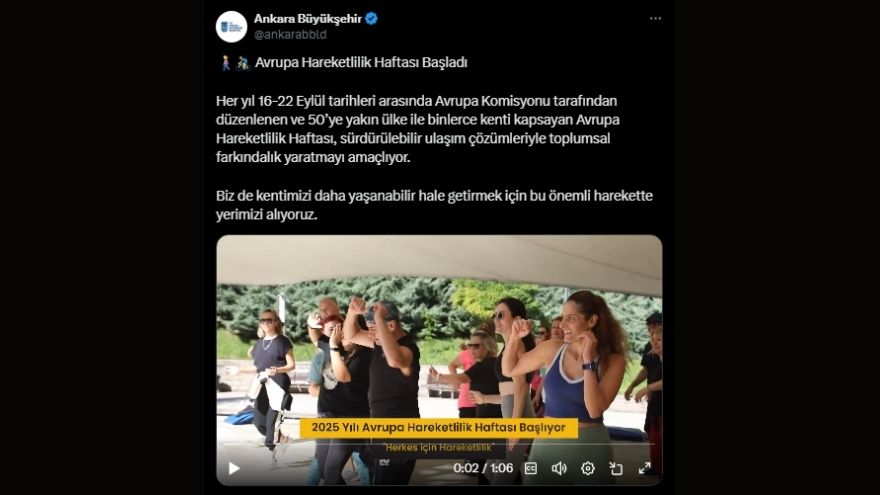This screenshot has width=880, height=495.
Task: Expand video to fullscreen
Action: (645, 468)
